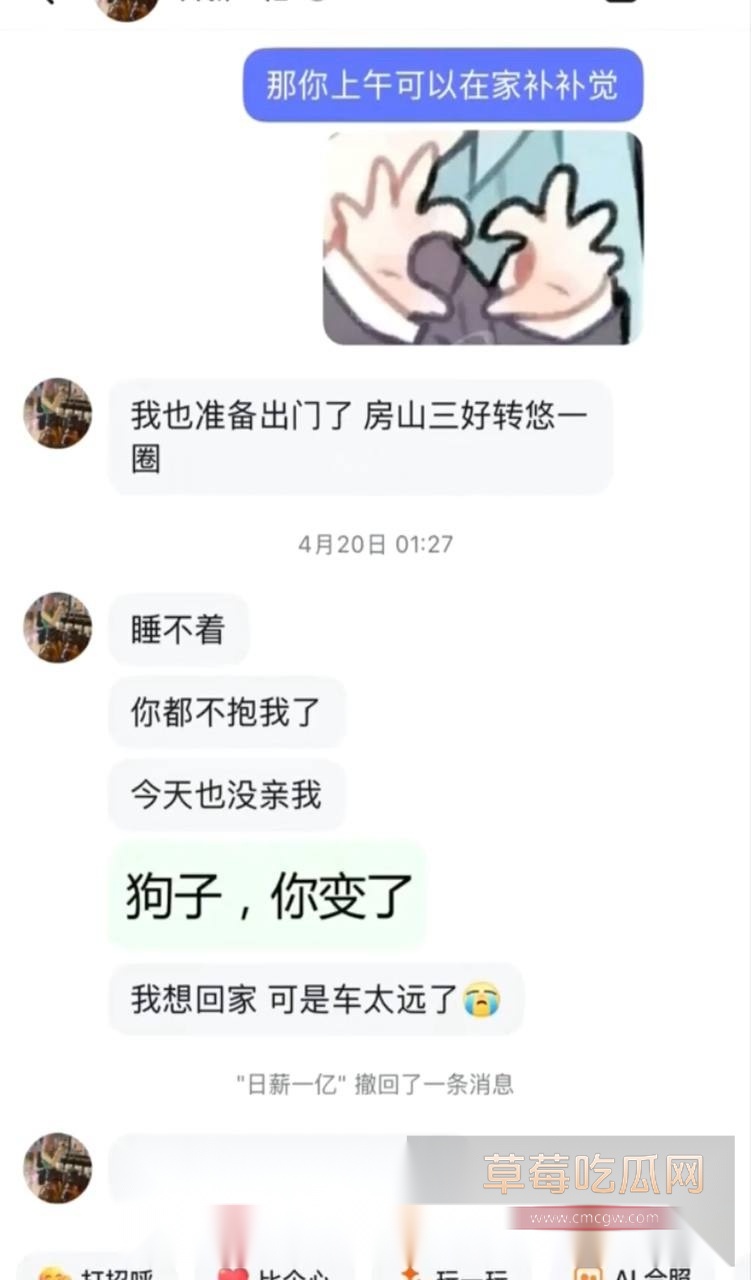Viewport: 751px width, 1280px height.
Task: Tap the avatar next to 睡不着
Action: (58, 627)
